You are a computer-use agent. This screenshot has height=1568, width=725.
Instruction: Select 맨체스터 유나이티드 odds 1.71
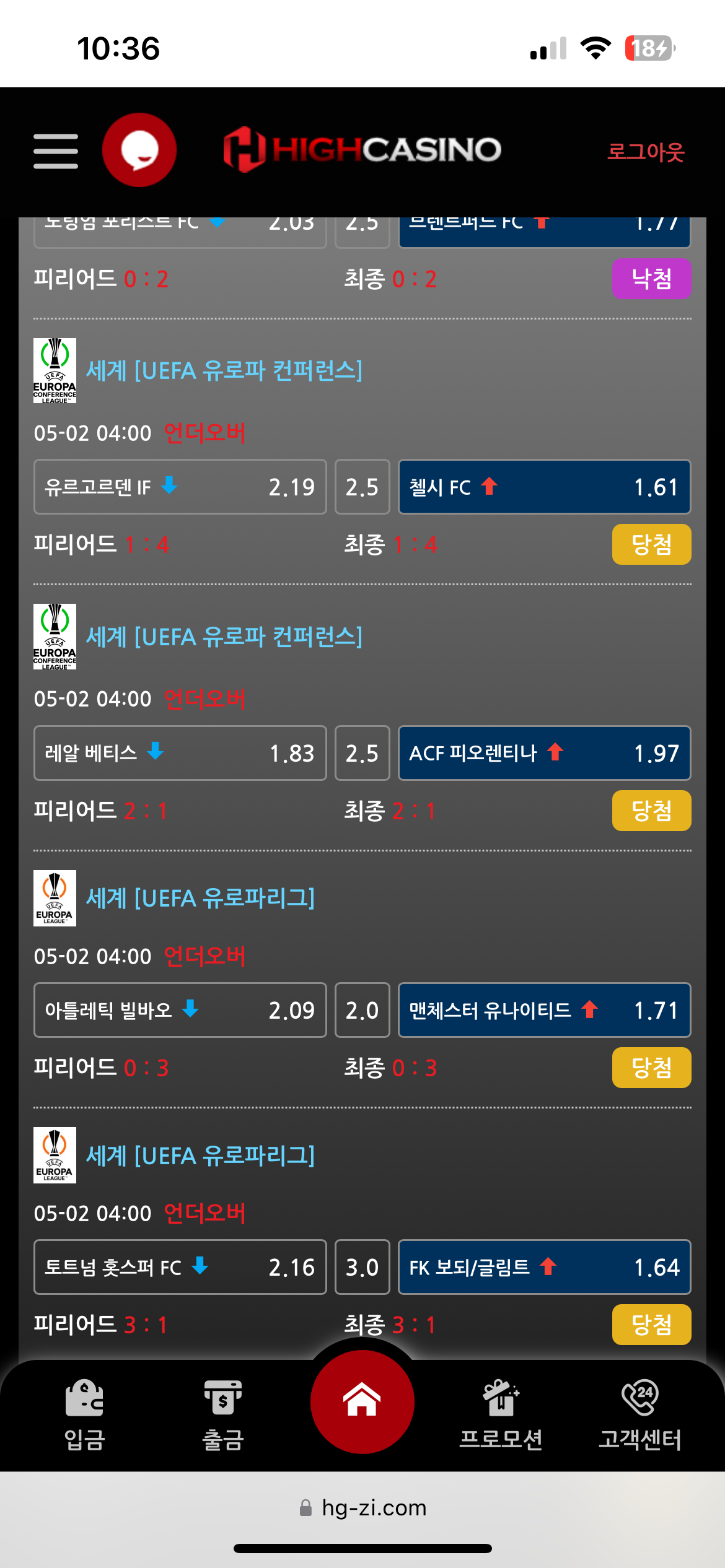pyautogui.click(x=544, y=1010)
